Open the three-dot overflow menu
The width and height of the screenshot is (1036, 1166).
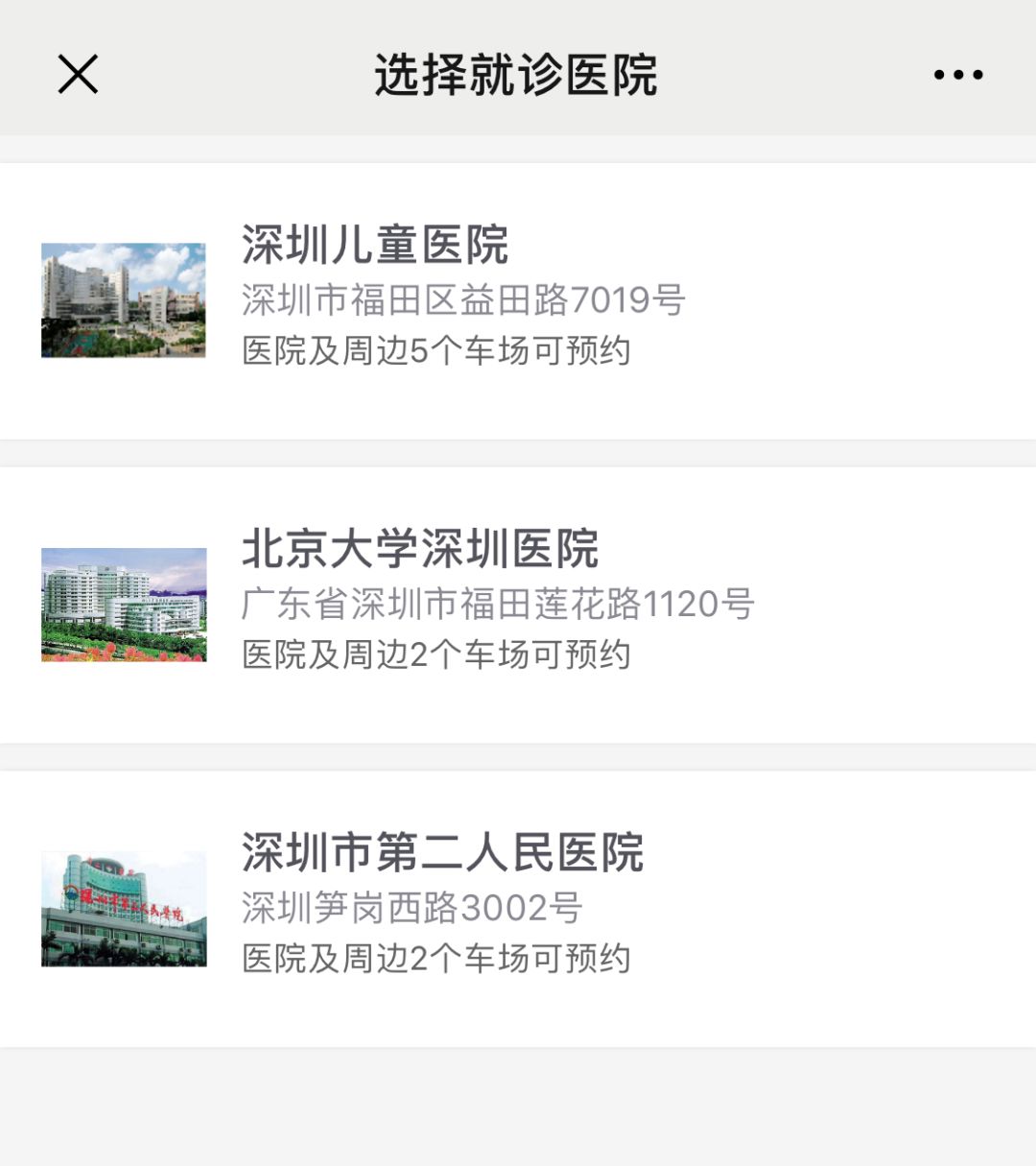(958, 75)
